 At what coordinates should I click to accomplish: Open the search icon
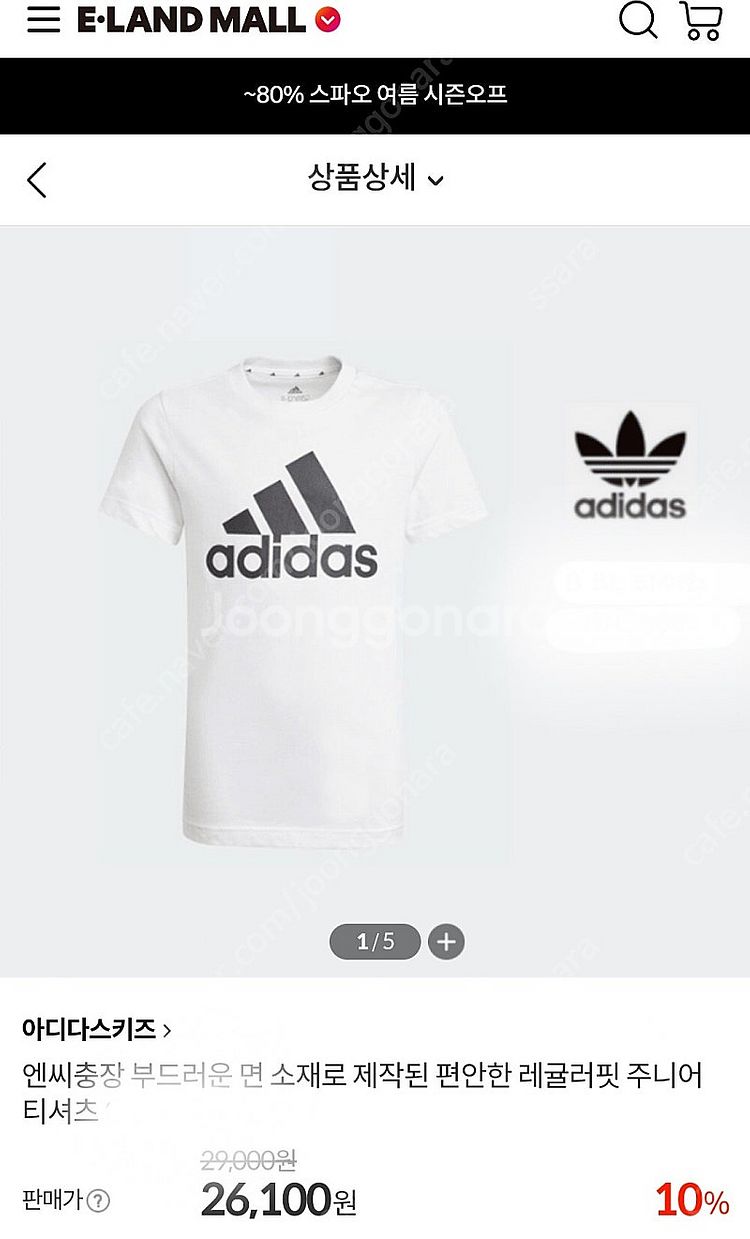click(637, 20)
